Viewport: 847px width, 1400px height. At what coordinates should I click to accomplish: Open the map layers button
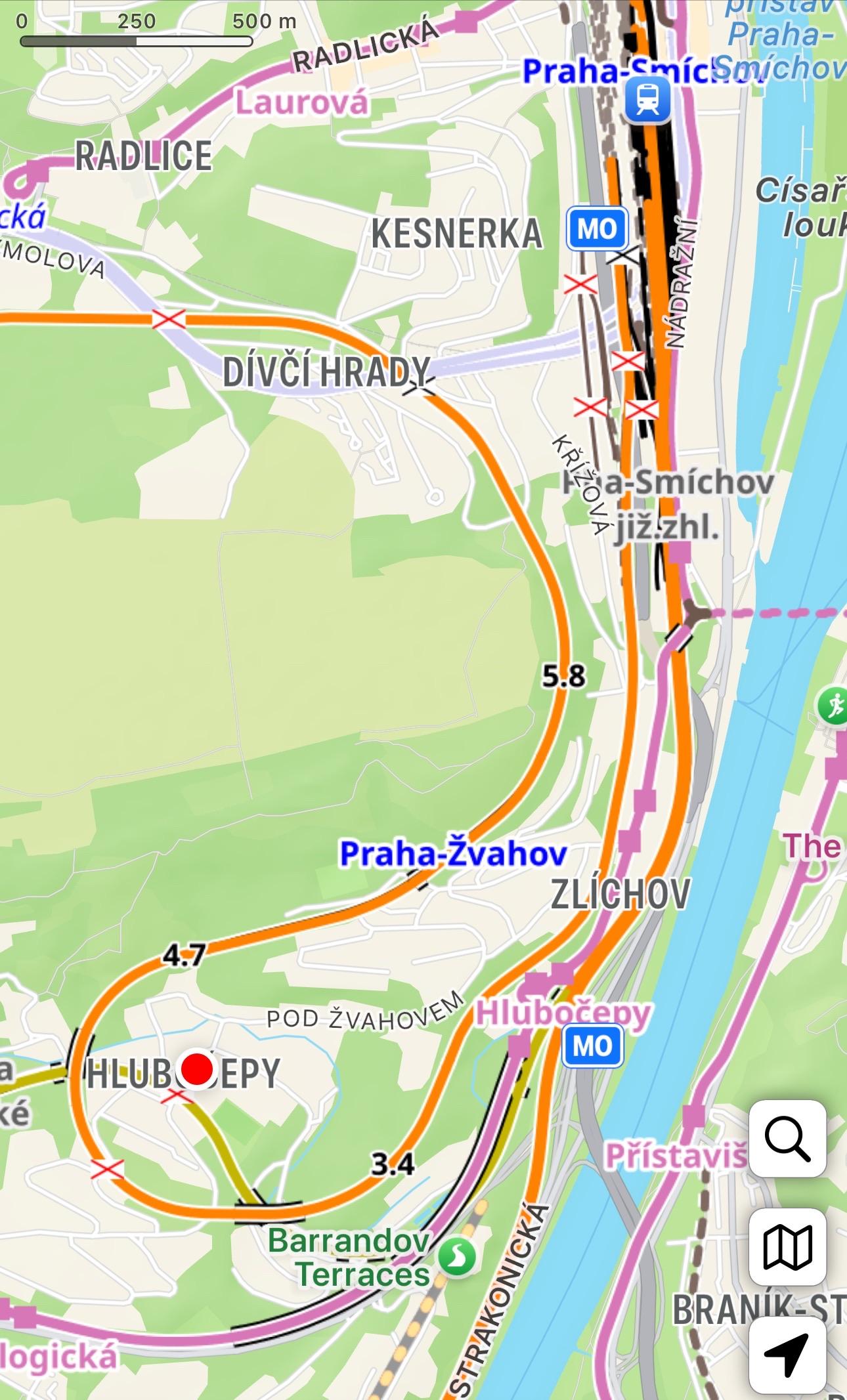[787, 1246]
